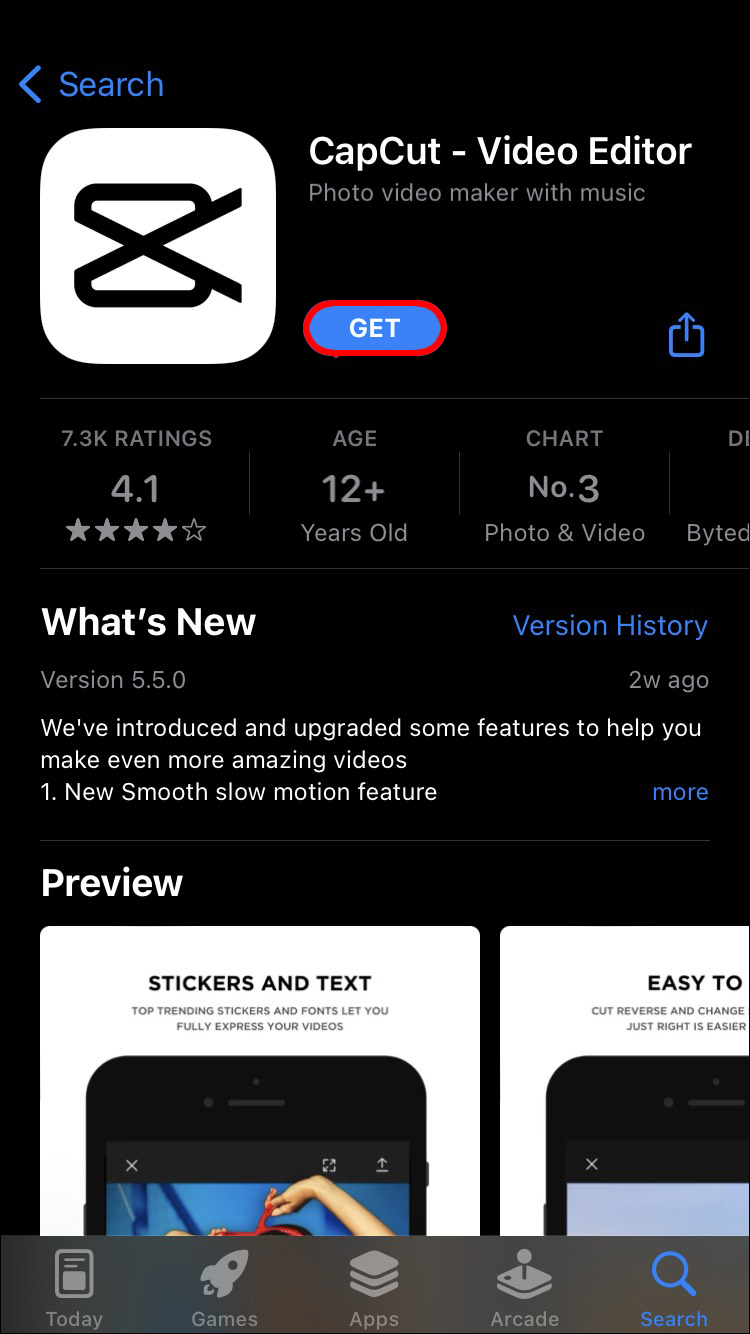Switch to the Games tab
The width and height of the screenshot is (750, 1334).
point(224,1289)
